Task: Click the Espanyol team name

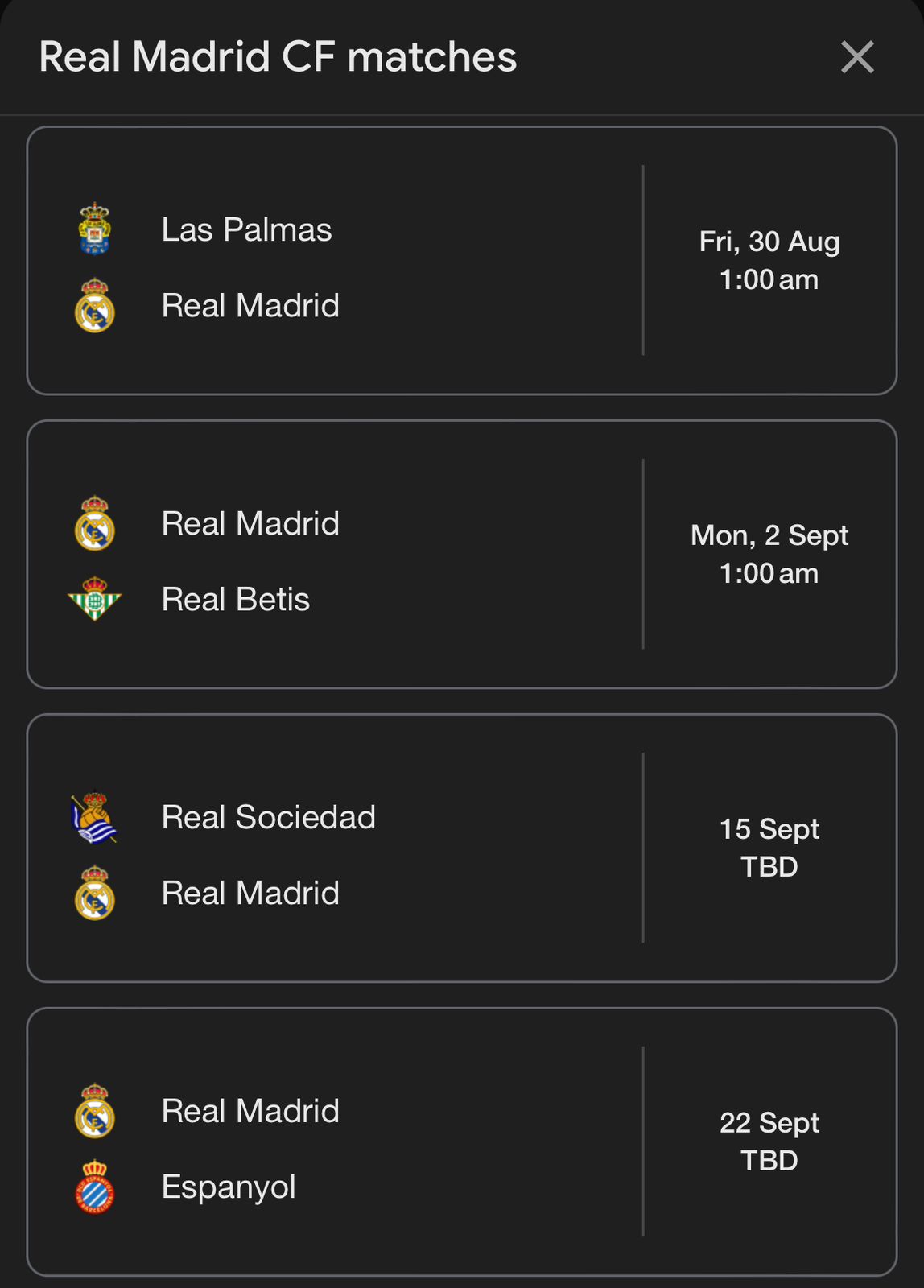Action: [x=229, y=1187]
